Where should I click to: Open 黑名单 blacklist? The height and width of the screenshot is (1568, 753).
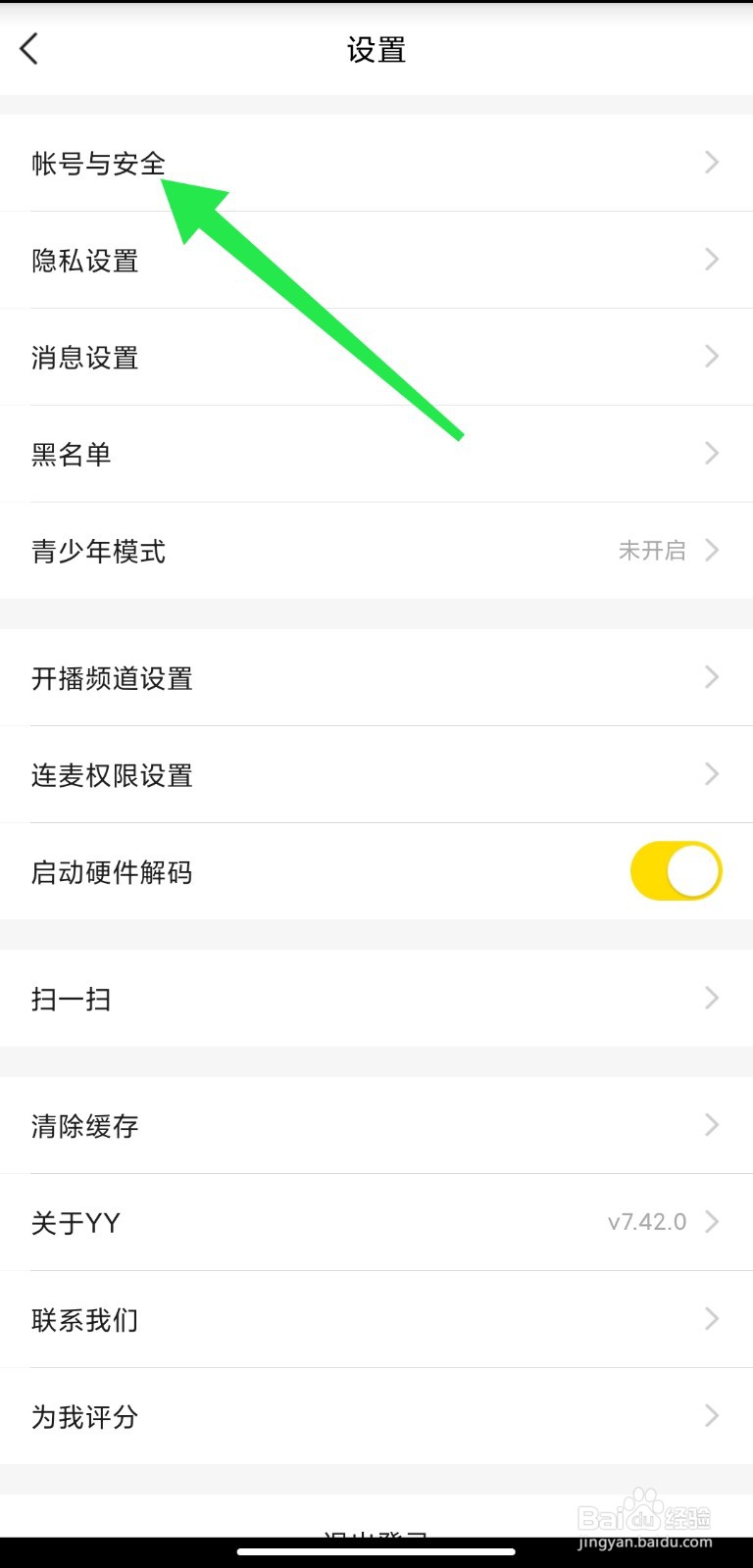(x=71, y=454)
